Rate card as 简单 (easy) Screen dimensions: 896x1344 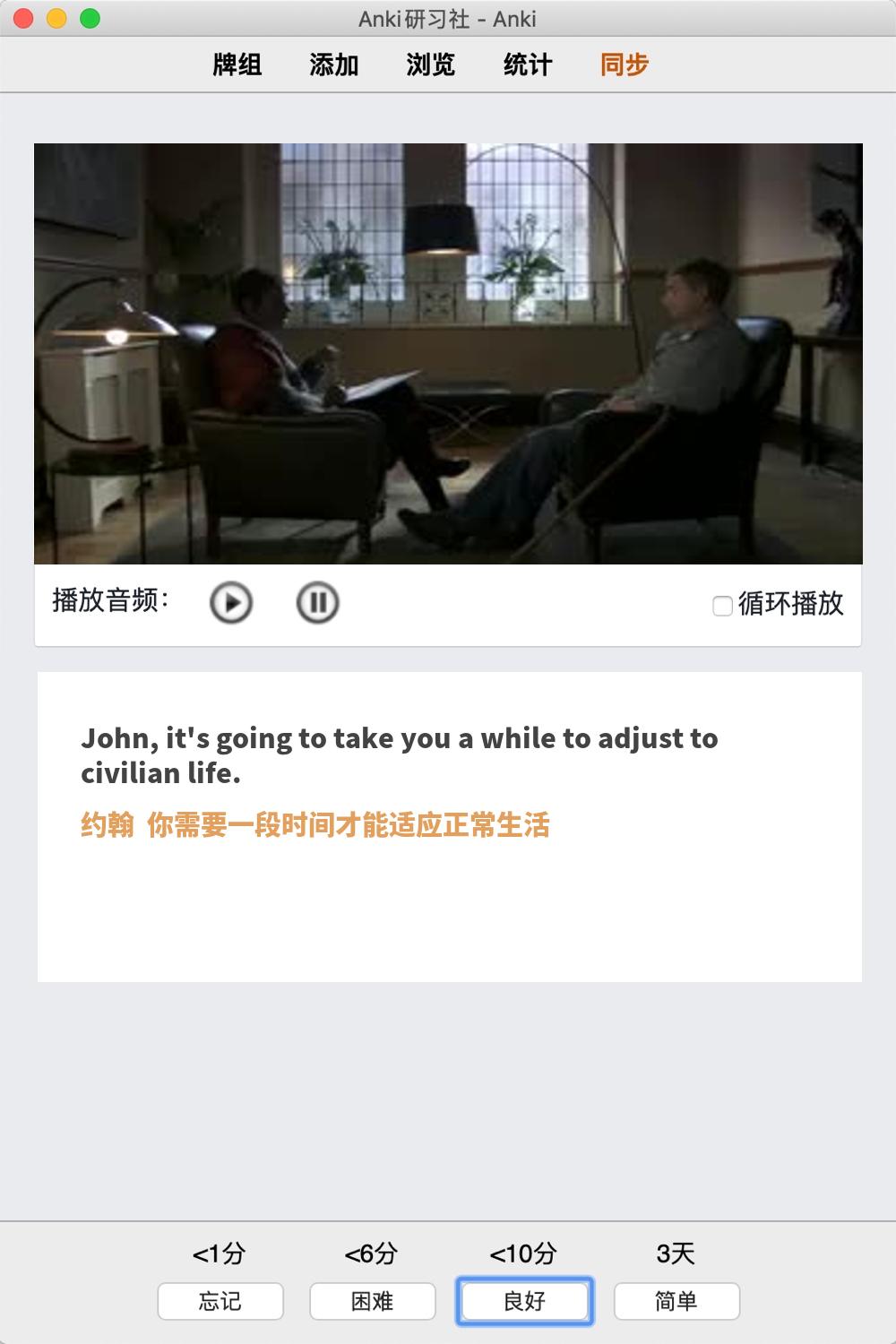click(x=676, y=1301)
